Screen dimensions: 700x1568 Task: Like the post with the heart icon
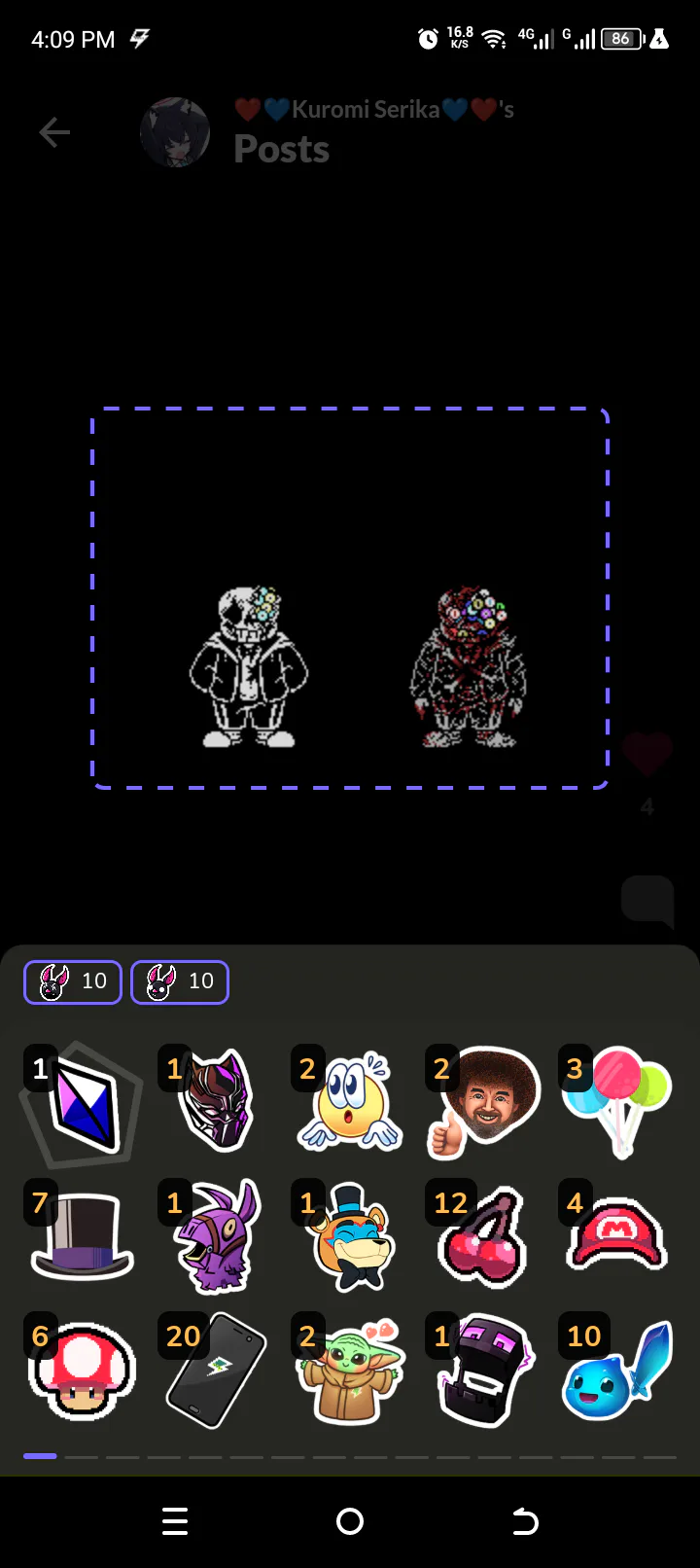(647, 754)
